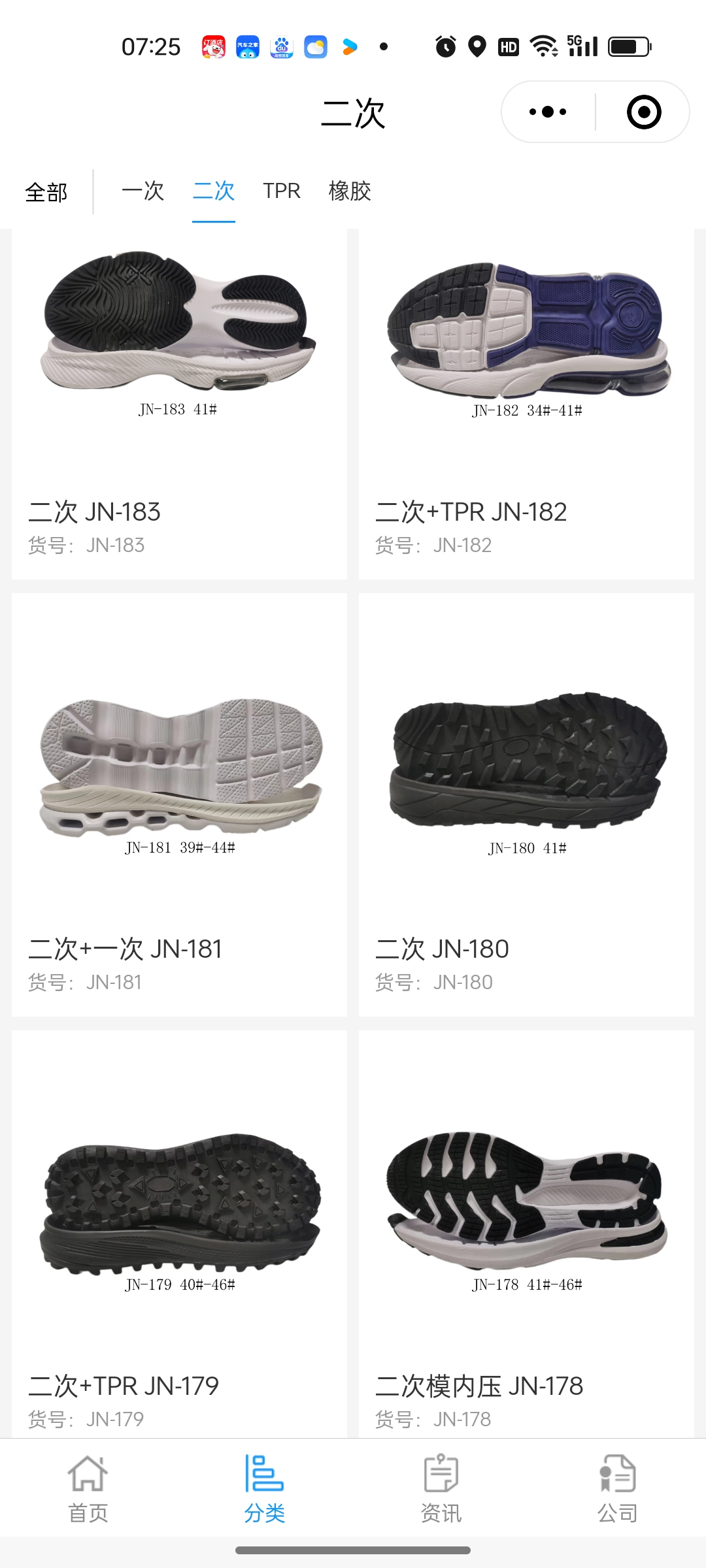Image resolution: width=706 pixels, height=1568 pixels.
Task: Select the 二次 tab
Action: point(214,191)
